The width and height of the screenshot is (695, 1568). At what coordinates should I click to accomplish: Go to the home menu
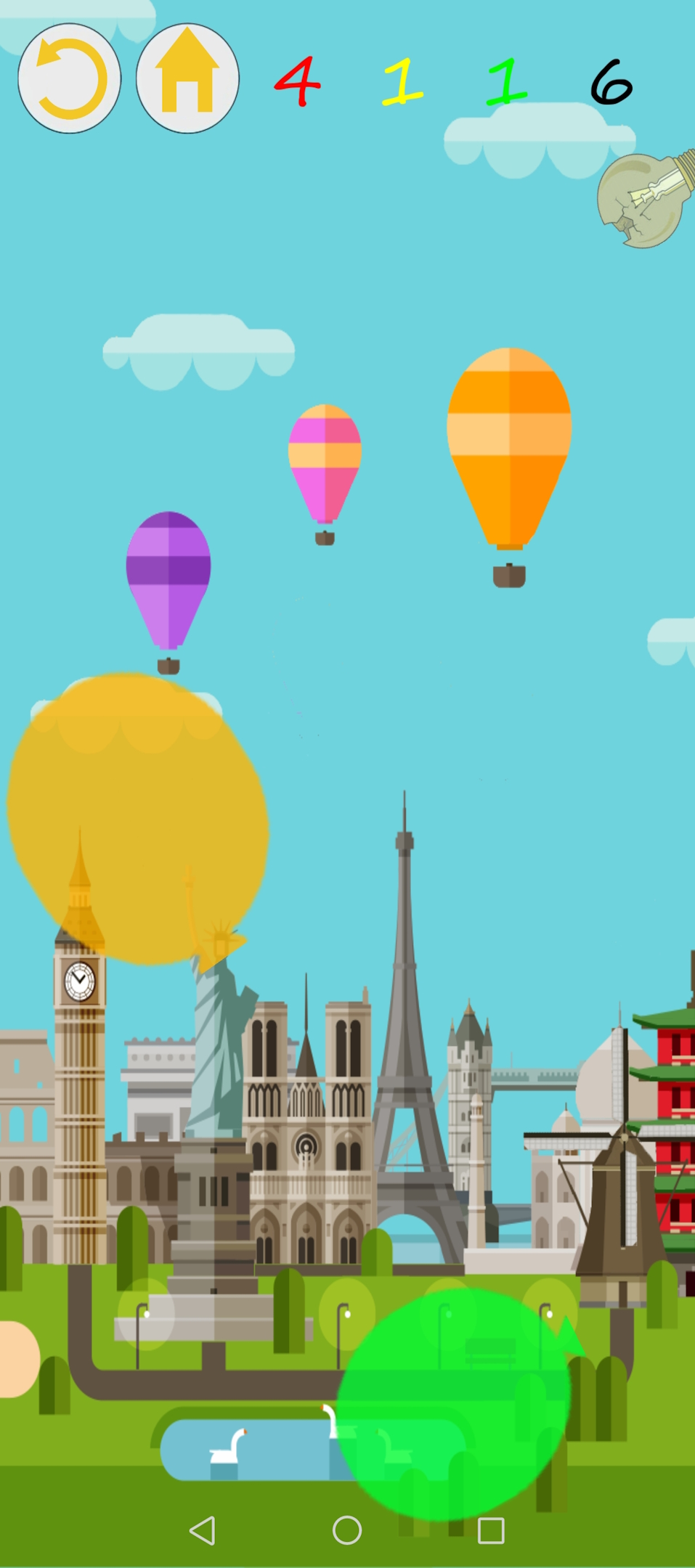tap(187, 78)
